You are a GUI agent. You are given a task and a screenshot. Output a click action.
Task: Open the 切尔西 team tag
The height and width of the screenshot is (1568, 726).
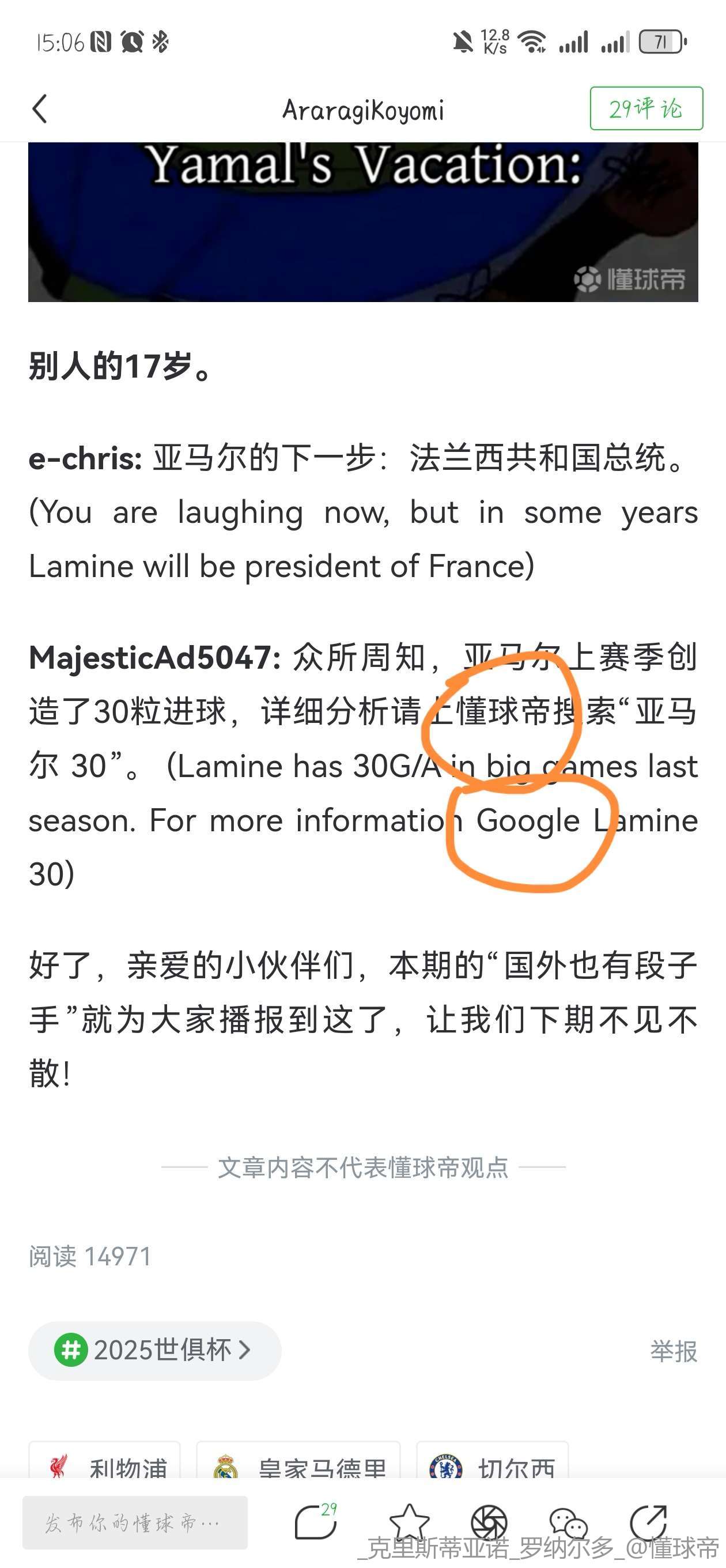click(492, 1463)
